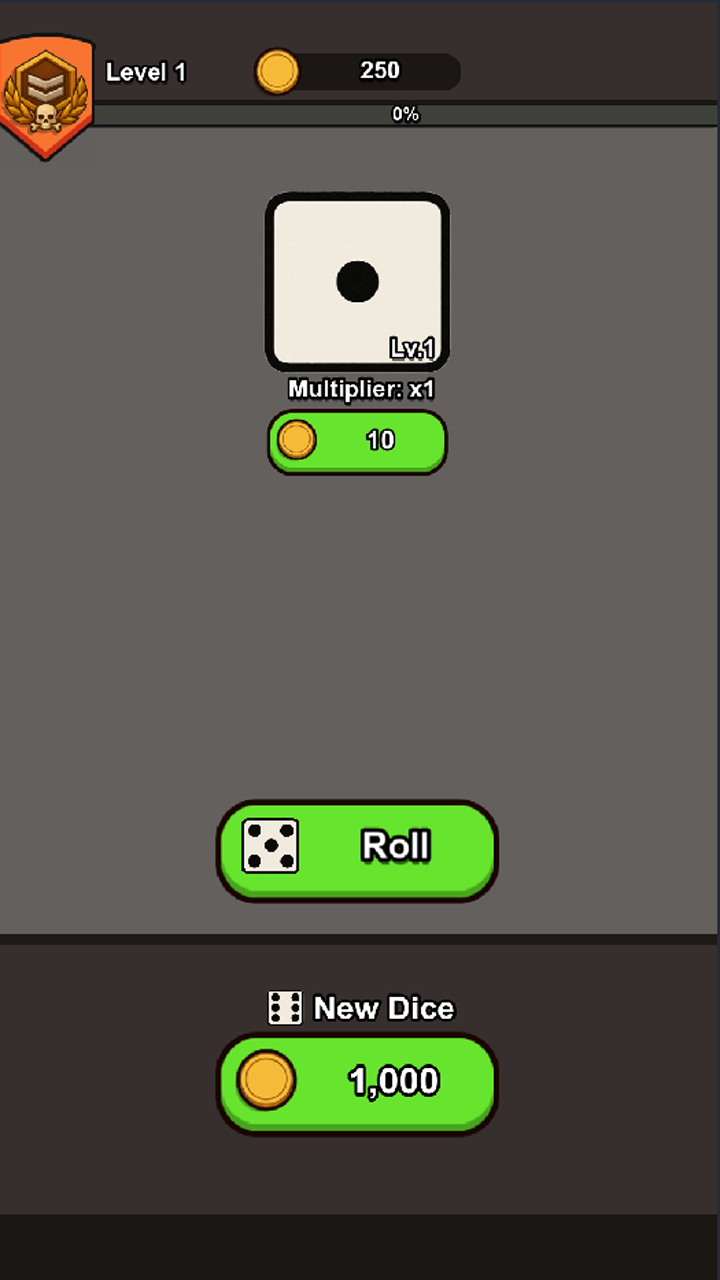This screenshot has height=1280, width=720.
Task: Upgrade the dice for 10 coins
Action: click(x=357, y=440)
